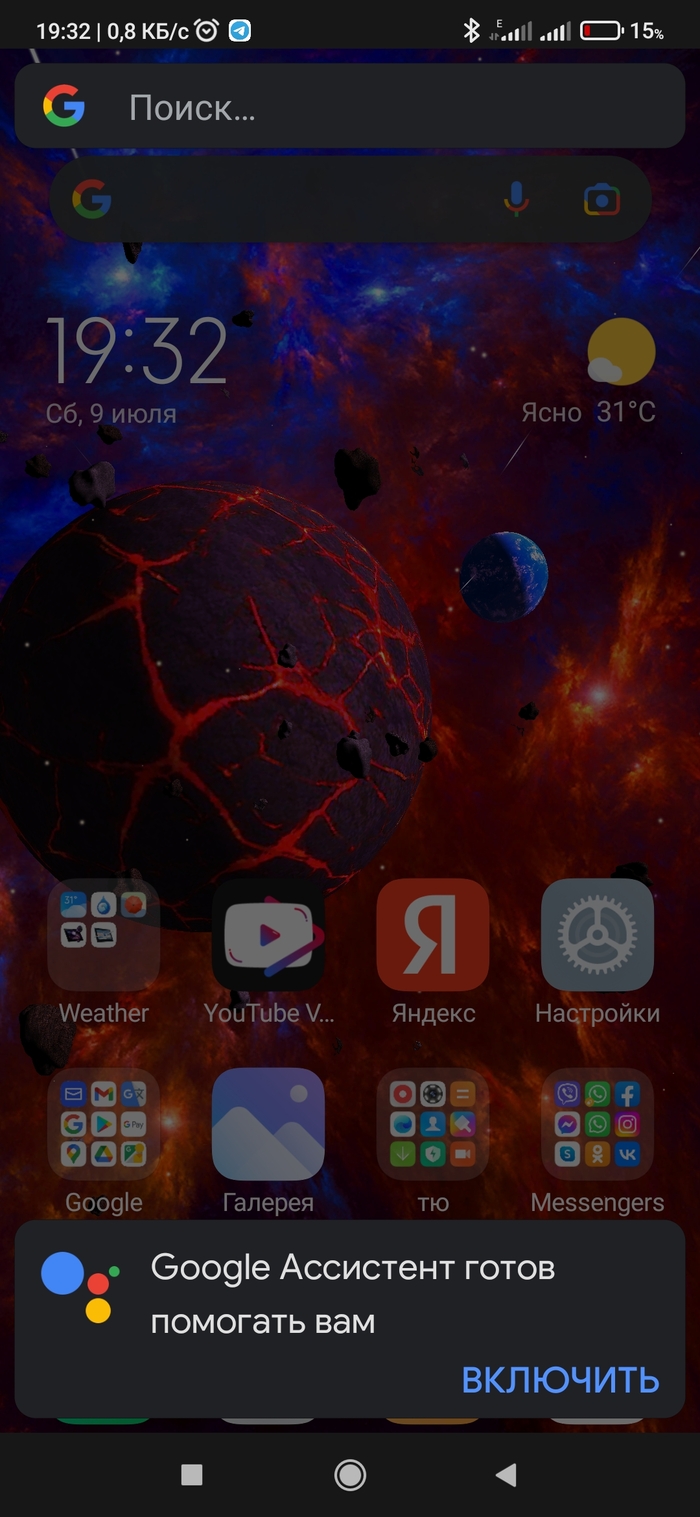Viewport: 700px width, 1517px height.
Task: Launch YouTube Vanced app
Action: pos(268,934)
